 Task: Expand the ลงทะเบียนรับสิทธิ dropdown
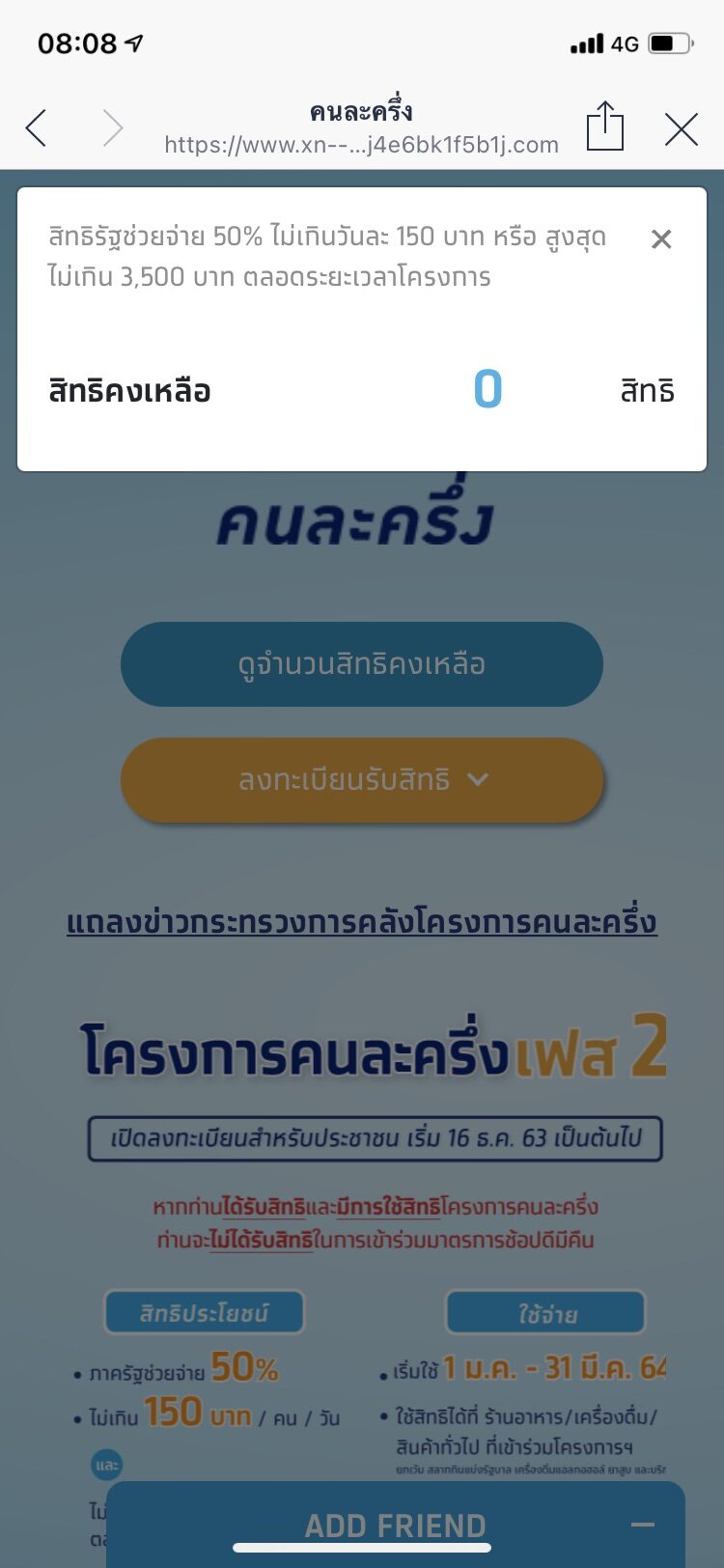(x=362, y=780)
